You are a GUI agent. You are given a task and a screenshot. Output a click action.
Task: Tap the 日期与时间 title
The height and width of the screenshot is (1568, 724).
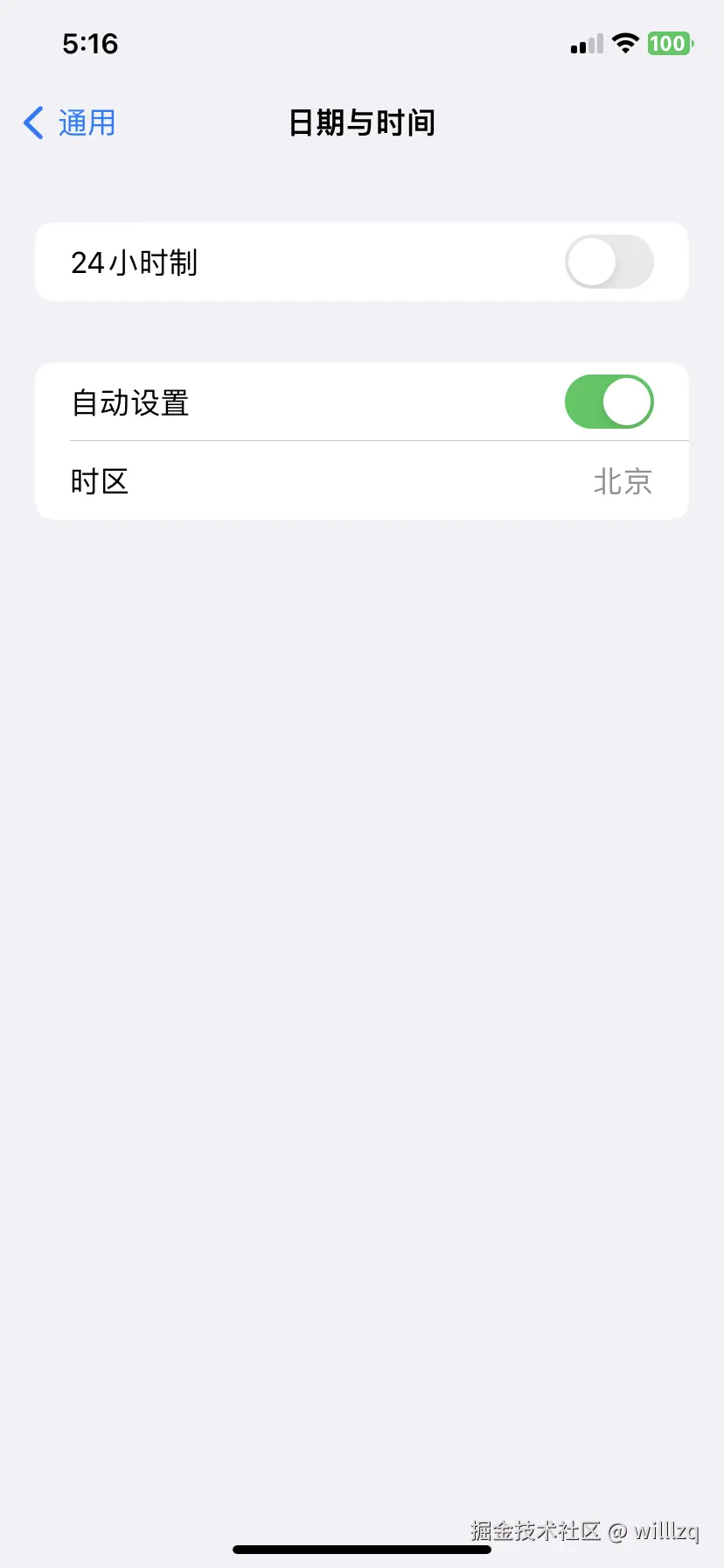click(362, 122)
